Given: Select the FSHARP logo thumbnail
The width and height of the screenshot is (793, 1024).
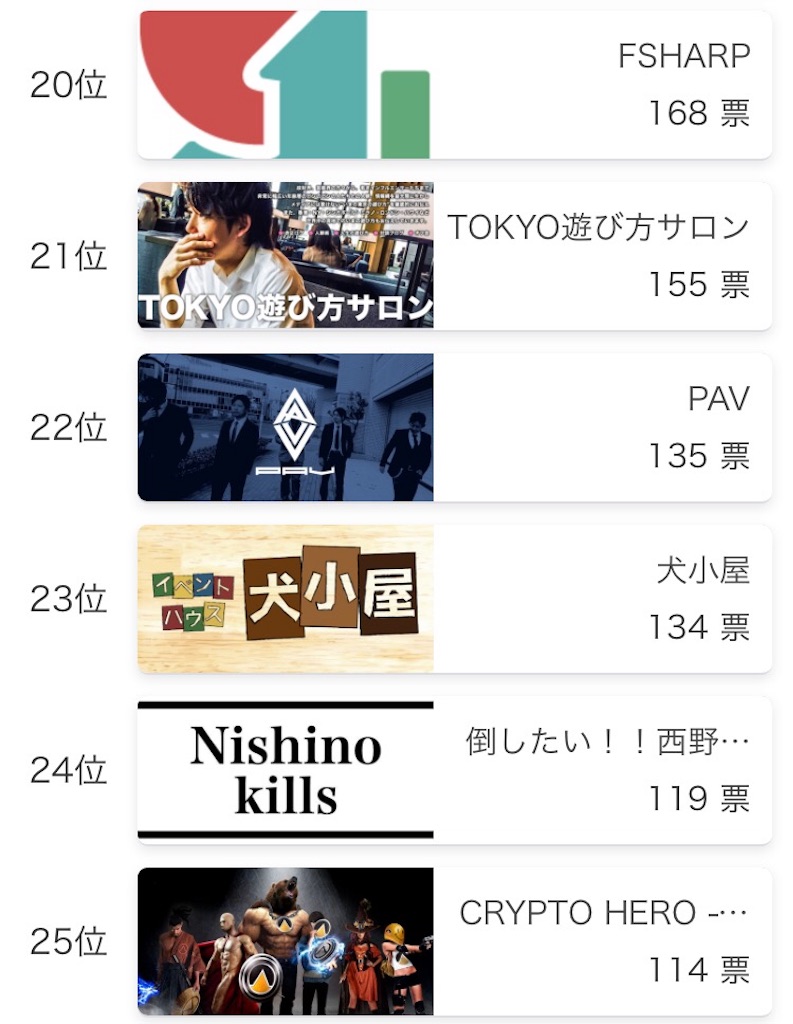Looking at the screenshot, I should point(285,82).
